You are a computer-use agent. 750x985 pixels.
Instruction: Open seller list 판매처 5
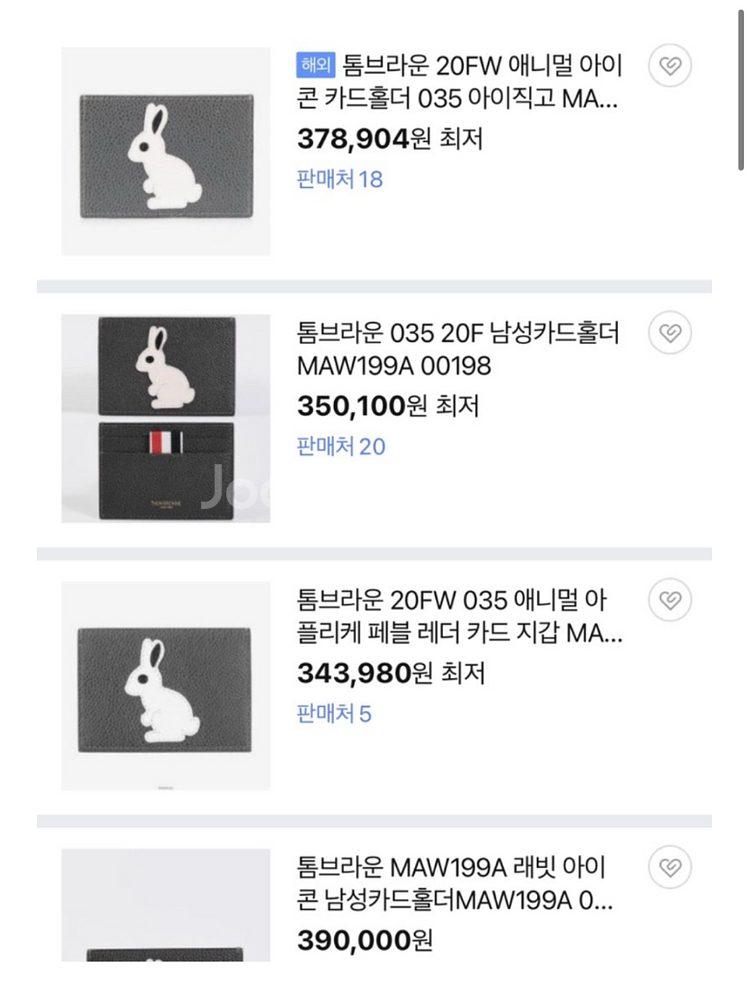[x=334, y=714]
